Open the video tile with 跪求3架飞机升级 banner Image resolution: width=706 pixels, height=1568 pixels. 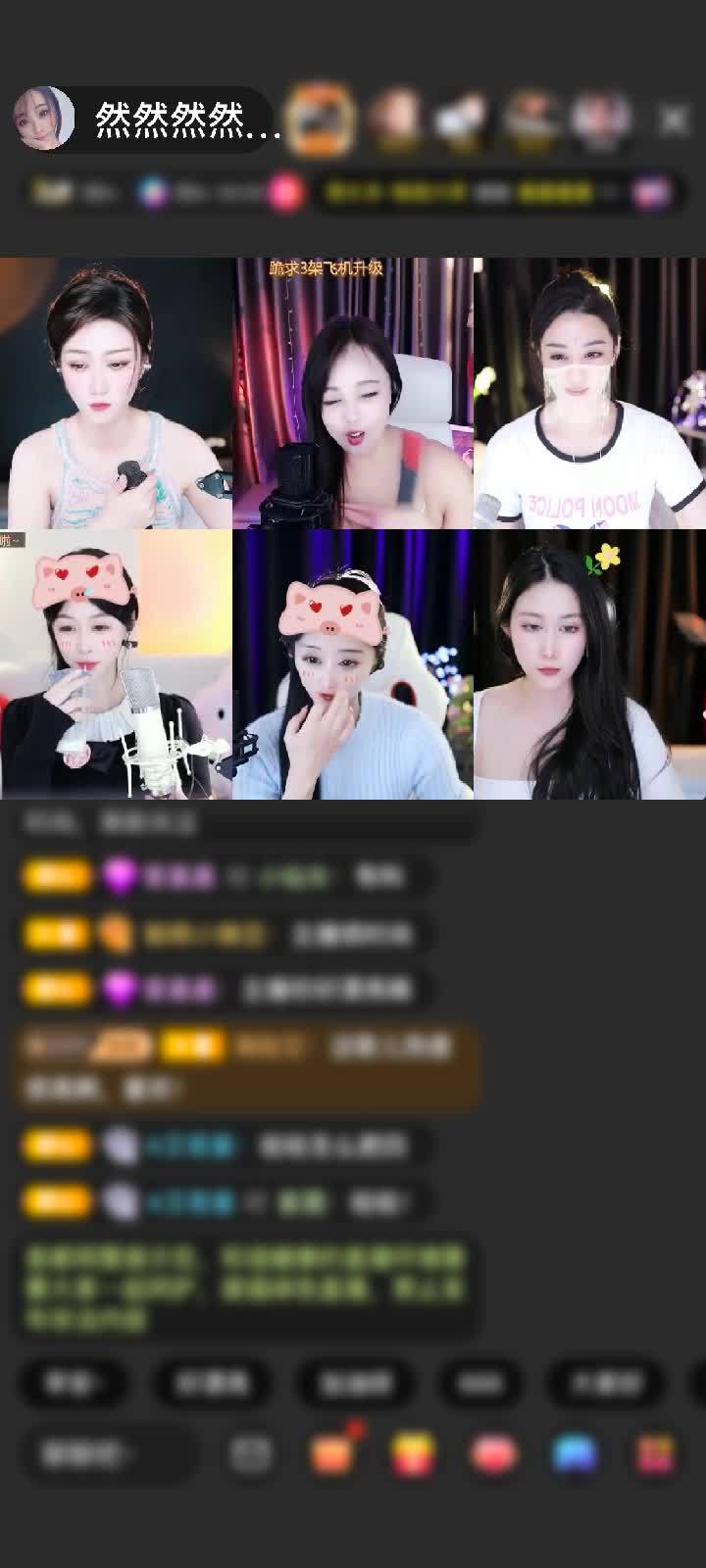pyautogui.click(x=353, y=393)
